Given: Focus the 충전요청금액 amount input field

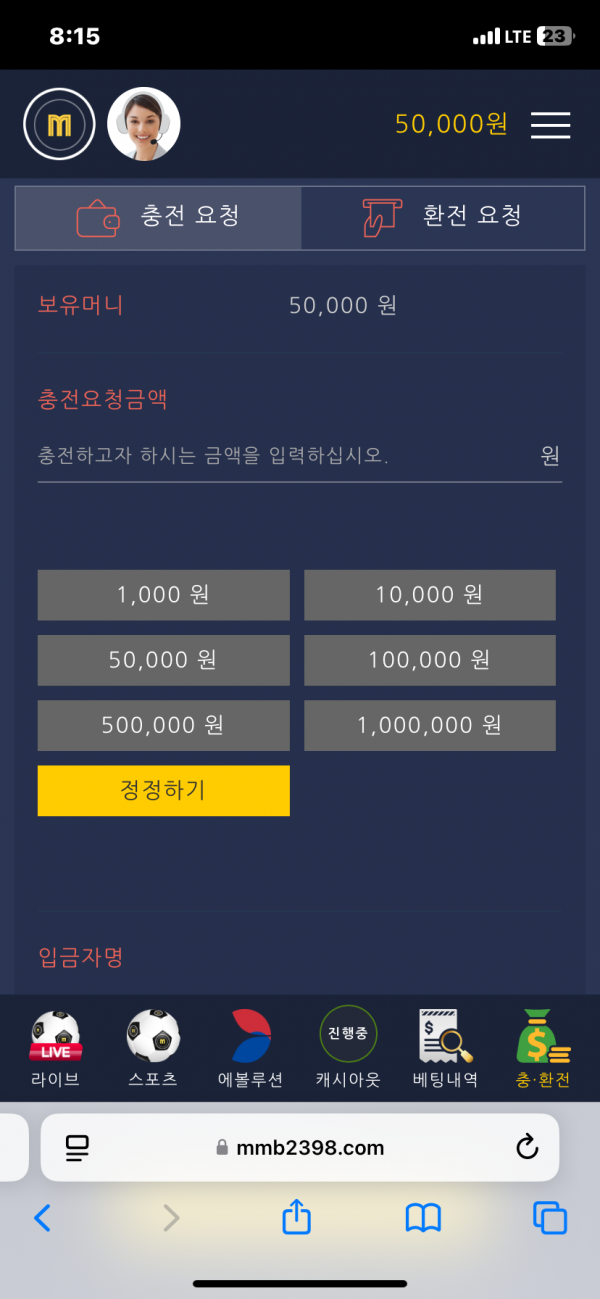Looking at the screenshot, I should pos(285,456).
